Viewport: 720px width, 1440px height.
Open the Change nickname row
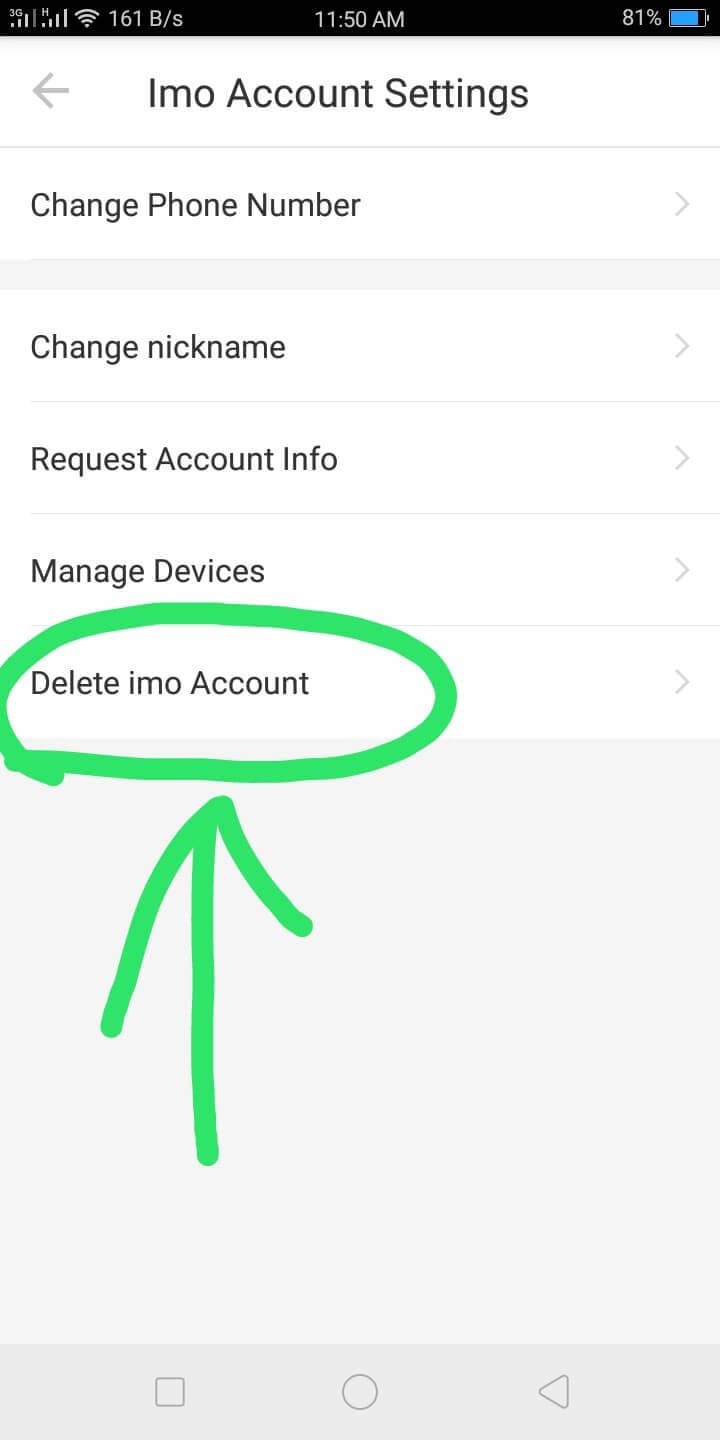tap(360, 347)
